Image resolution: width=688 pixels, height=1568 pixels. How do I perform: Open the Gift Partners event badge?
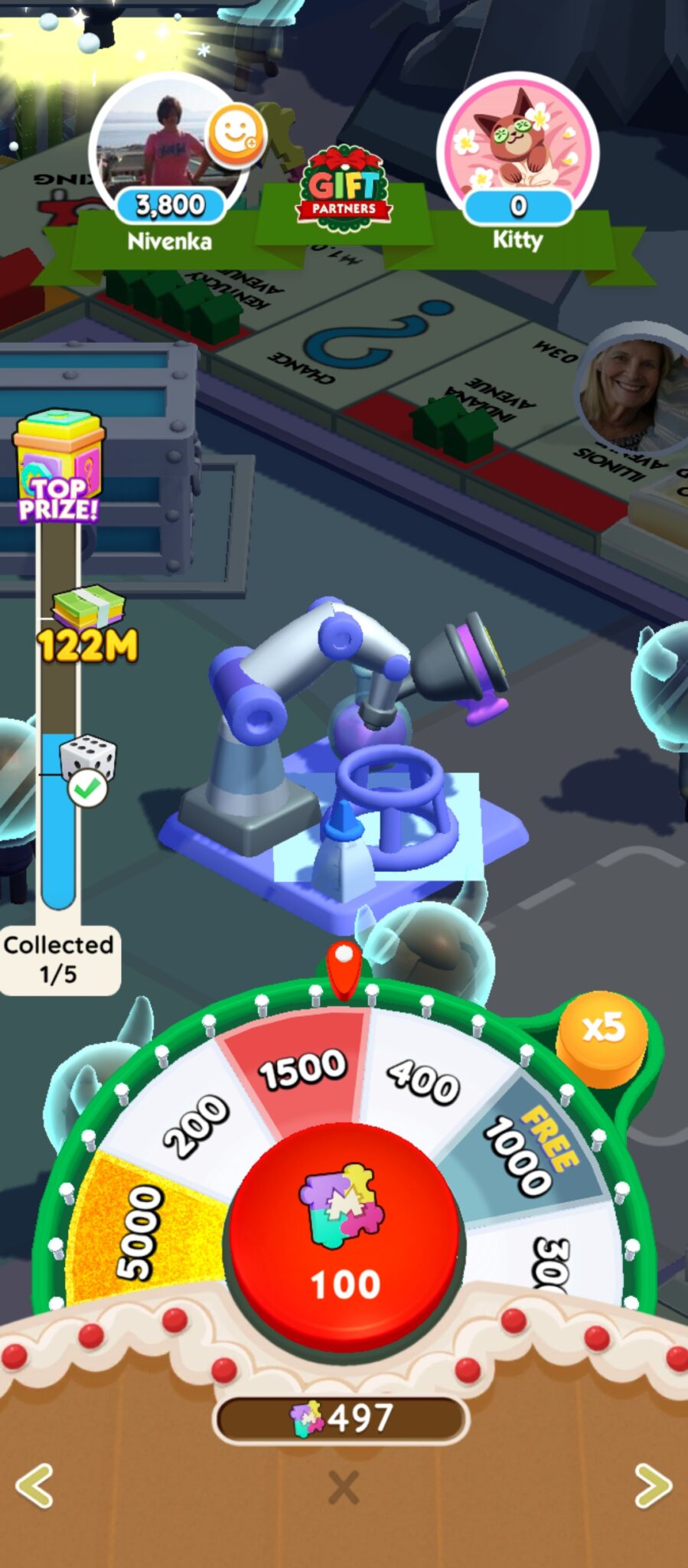[344, 184]
